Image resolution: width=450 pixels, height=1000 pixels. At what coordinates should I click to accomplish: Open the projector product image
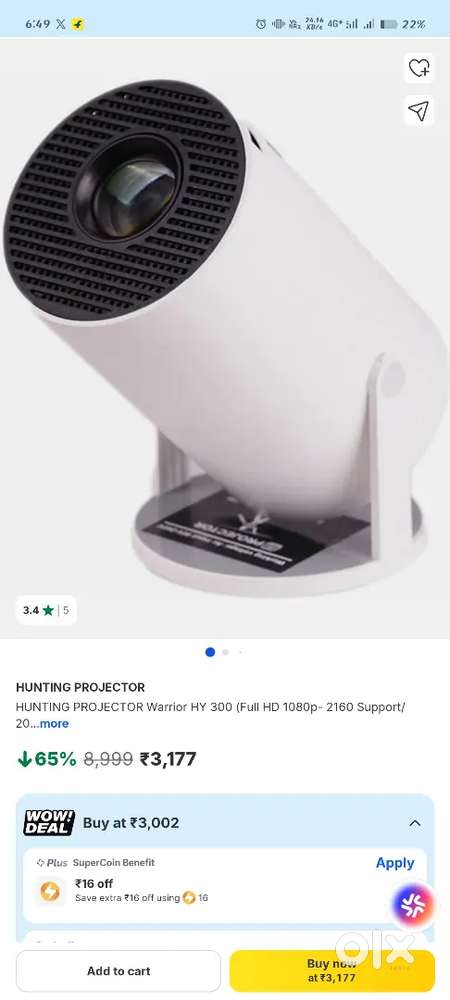pyautogui.click(x=225, y=338)
